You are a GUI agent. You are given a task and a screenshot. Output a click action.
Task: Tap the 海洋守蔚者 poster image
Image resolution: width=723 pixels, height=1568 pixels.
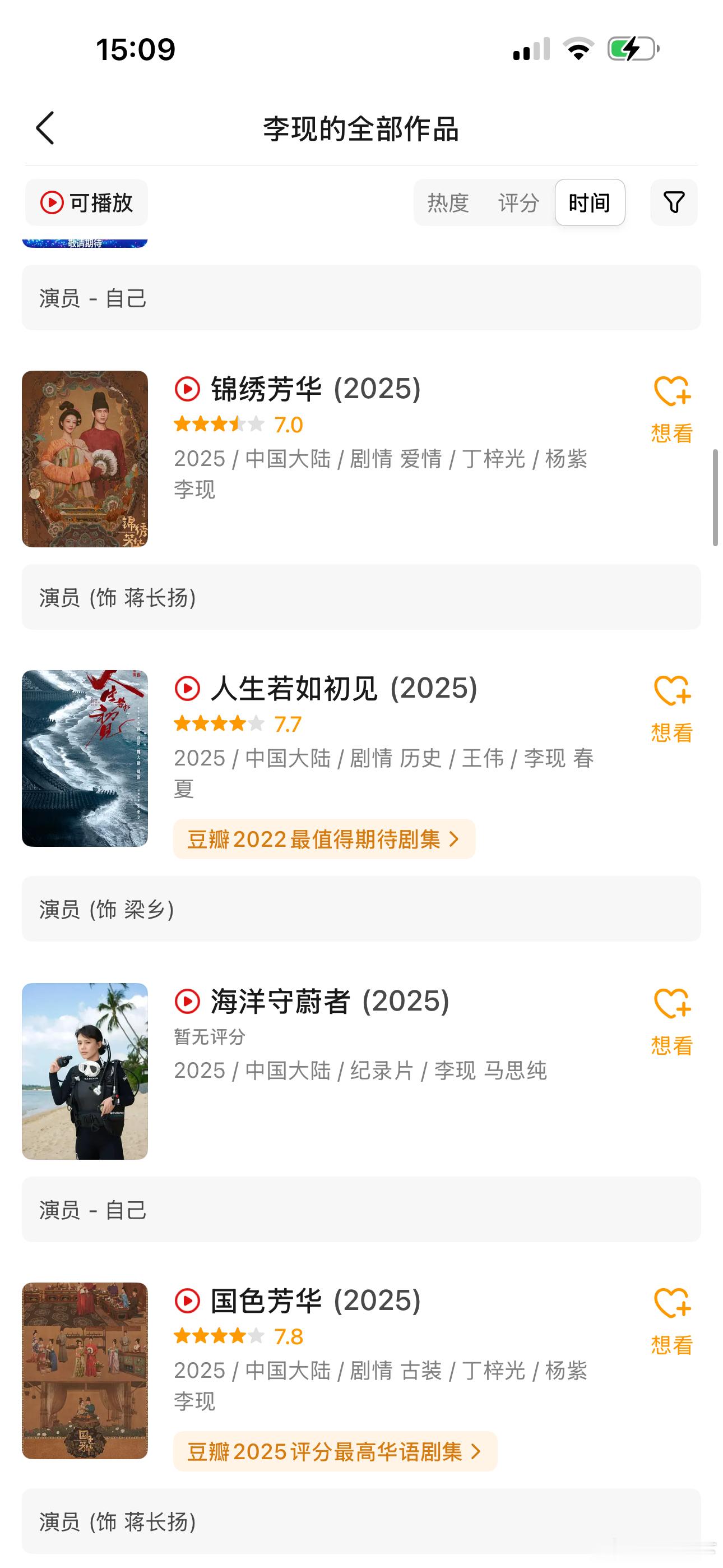point(85,1071)
